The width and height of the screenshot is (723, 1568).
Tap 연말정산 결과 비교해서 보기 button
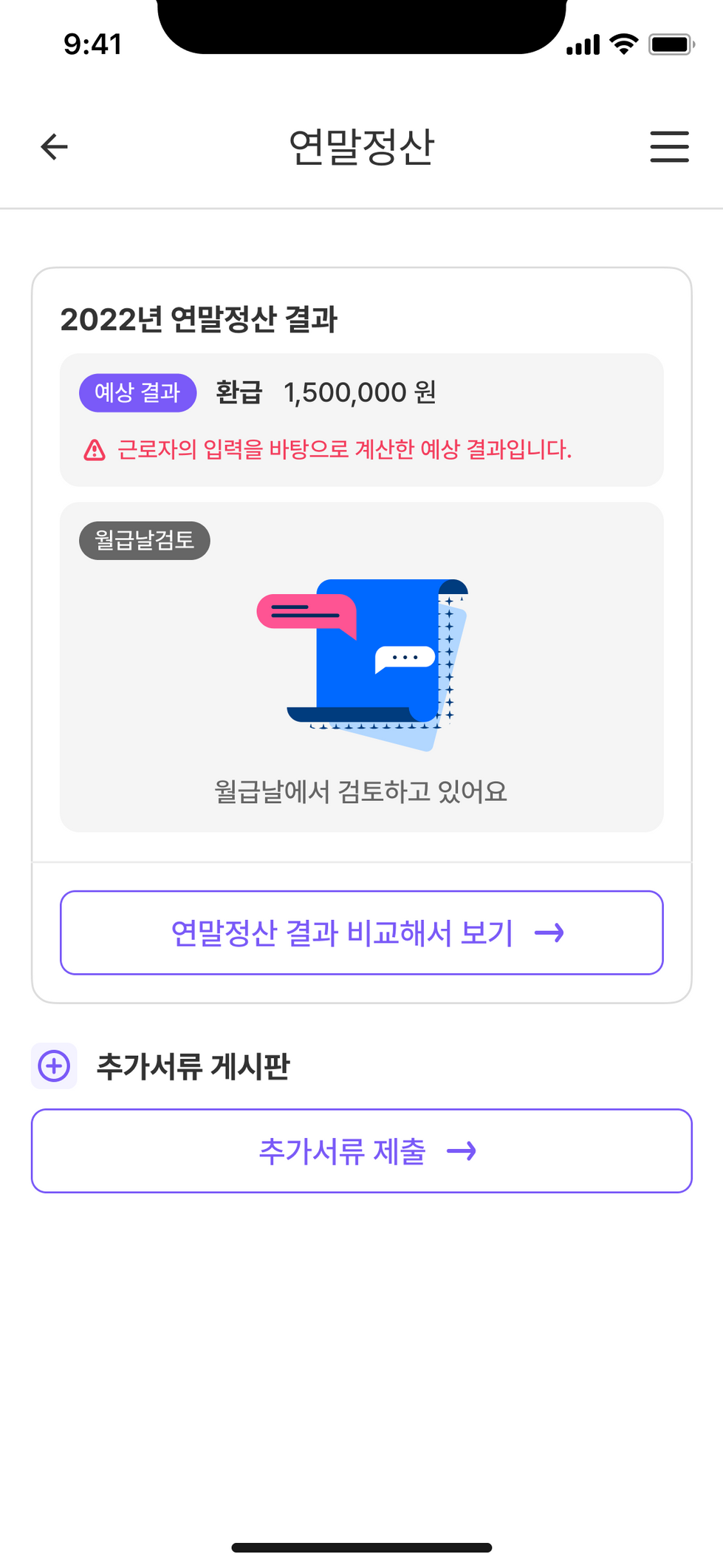361,933
